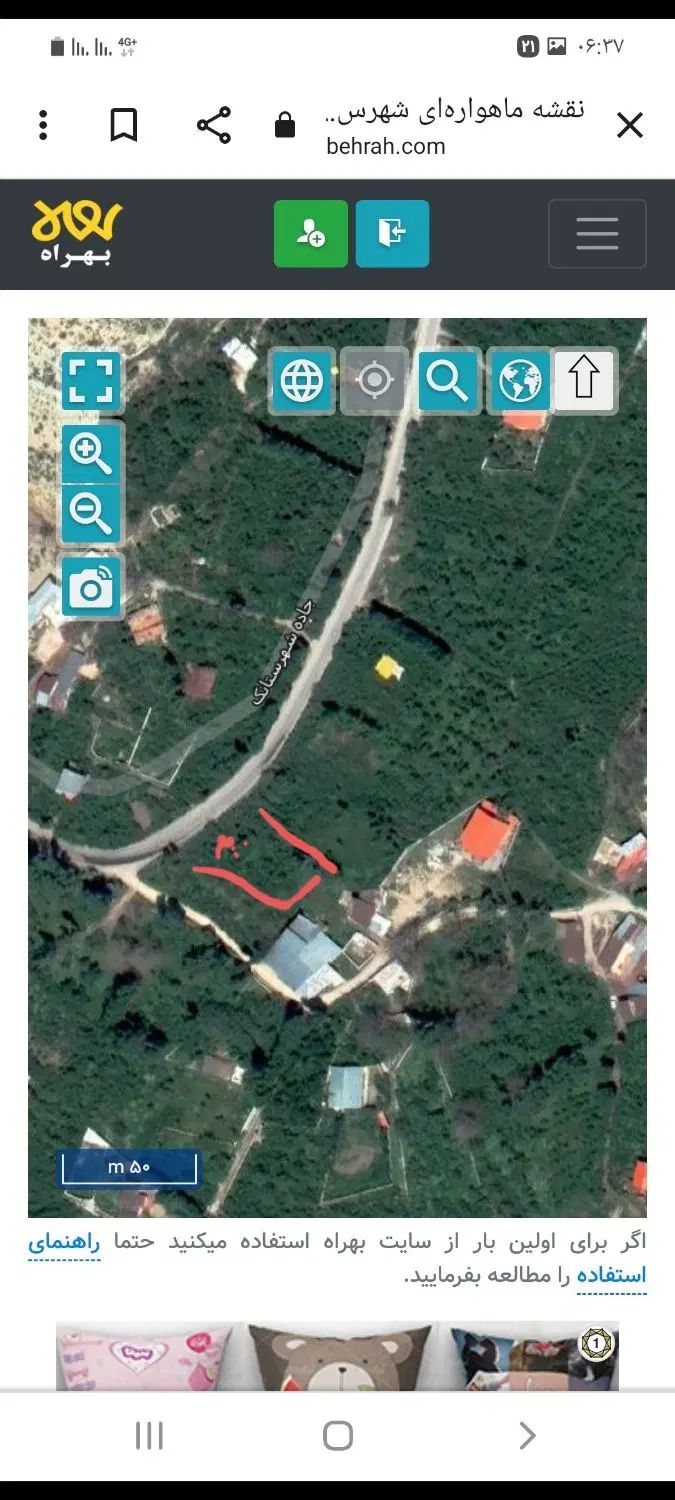
Task: Open the map search magnifier
Action: coord(446,380)
